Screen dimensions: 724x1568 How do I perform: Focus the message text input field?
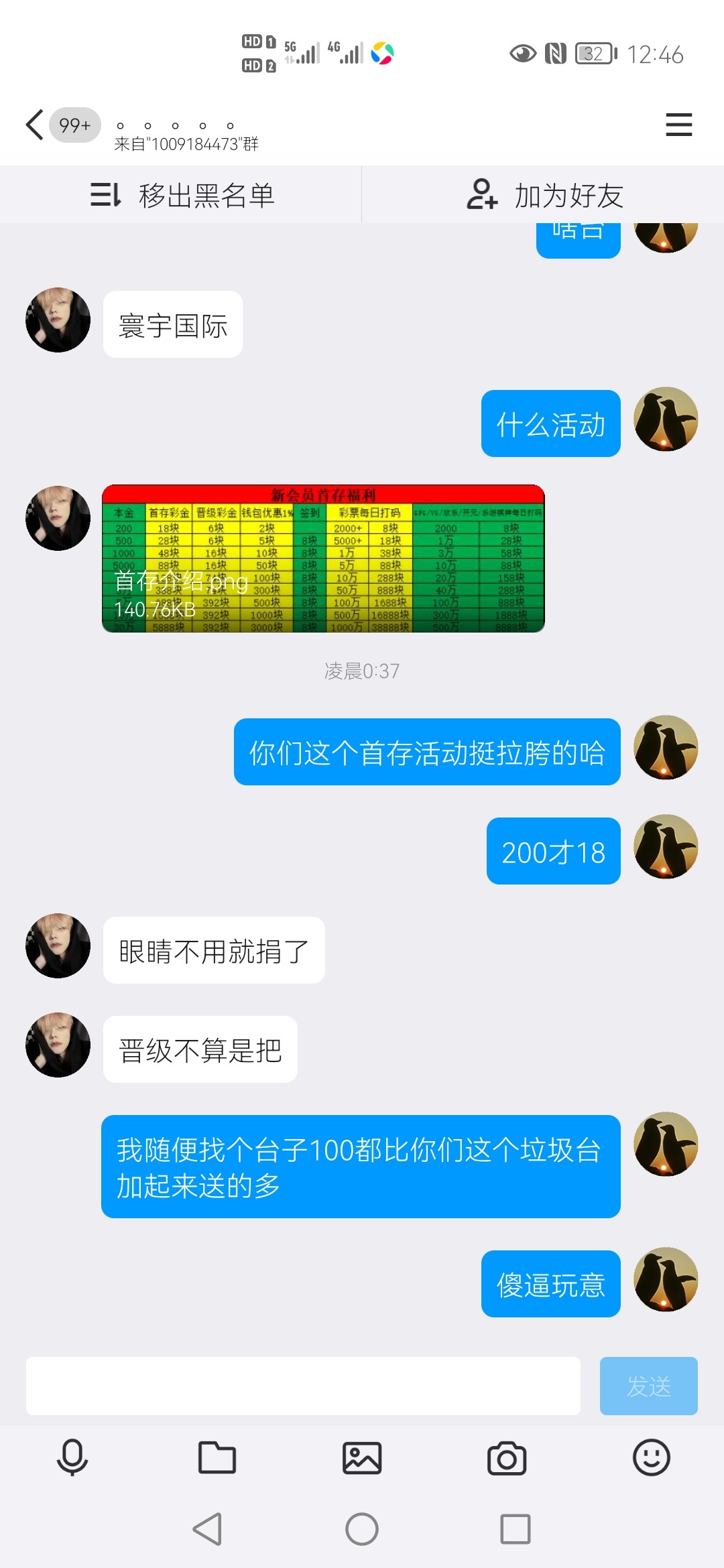pos(303,1386)
